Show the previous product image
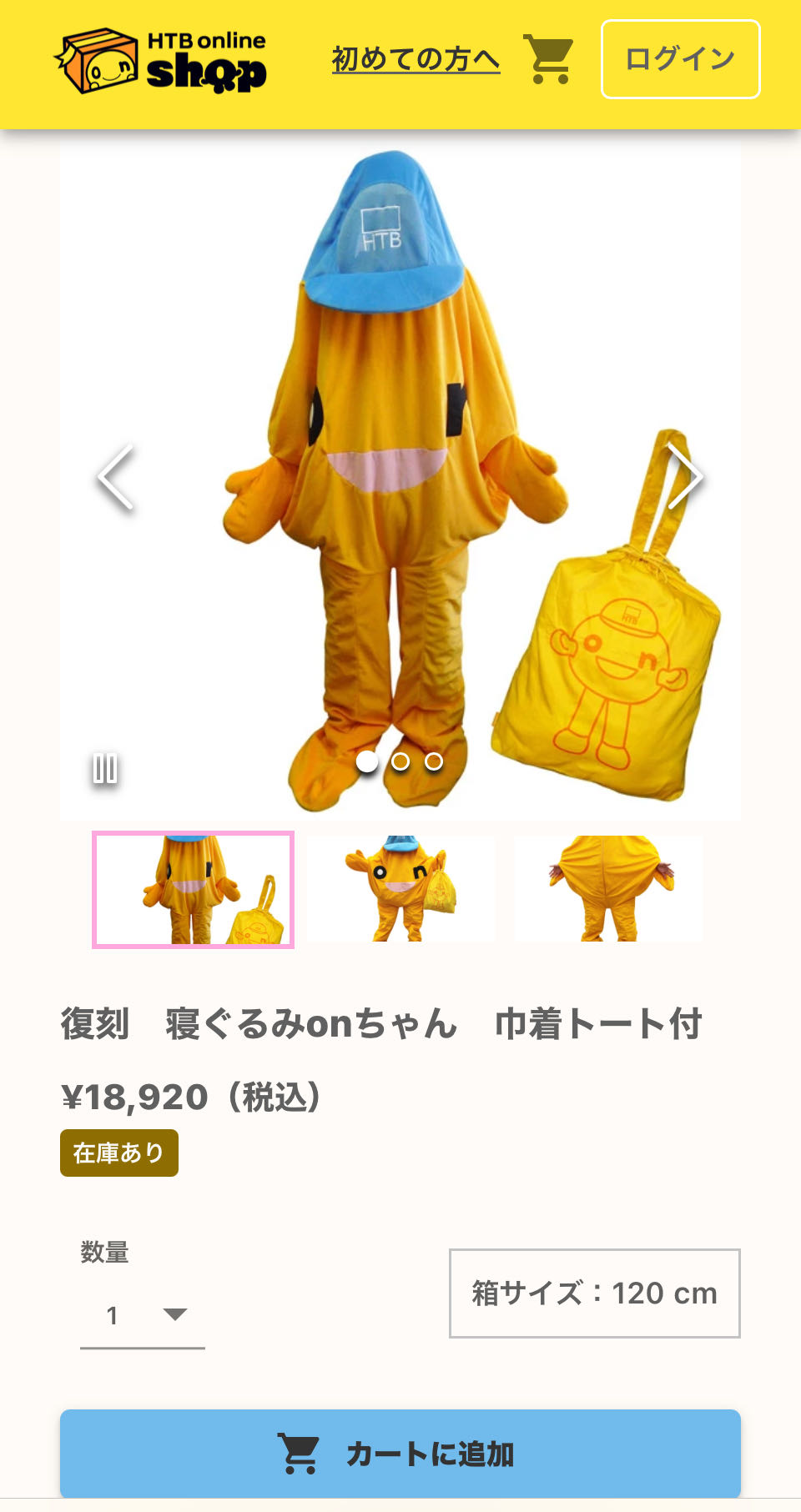 pyautogui.click(x=116, y=477)
